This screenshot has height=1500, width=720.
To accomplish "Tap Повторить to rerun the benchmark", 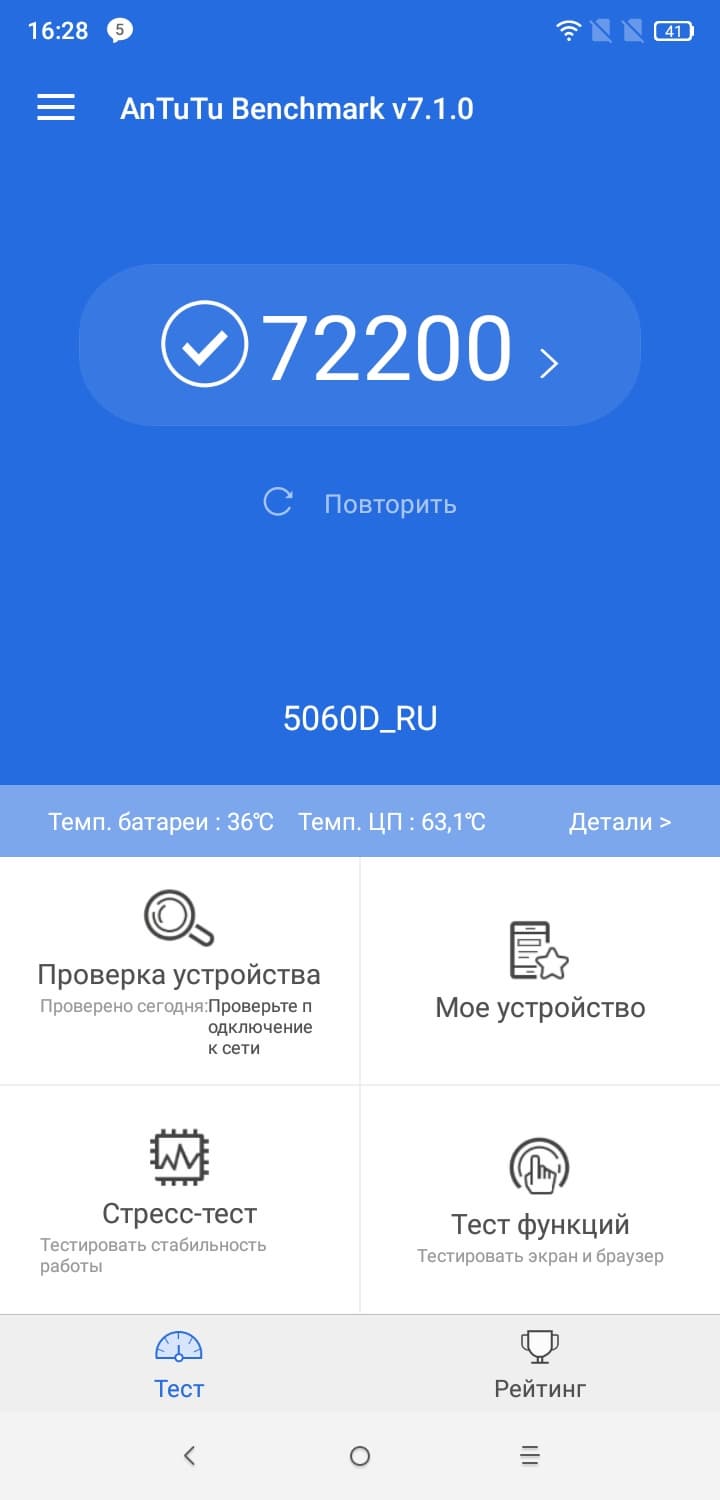I will (x=360, y=503).
